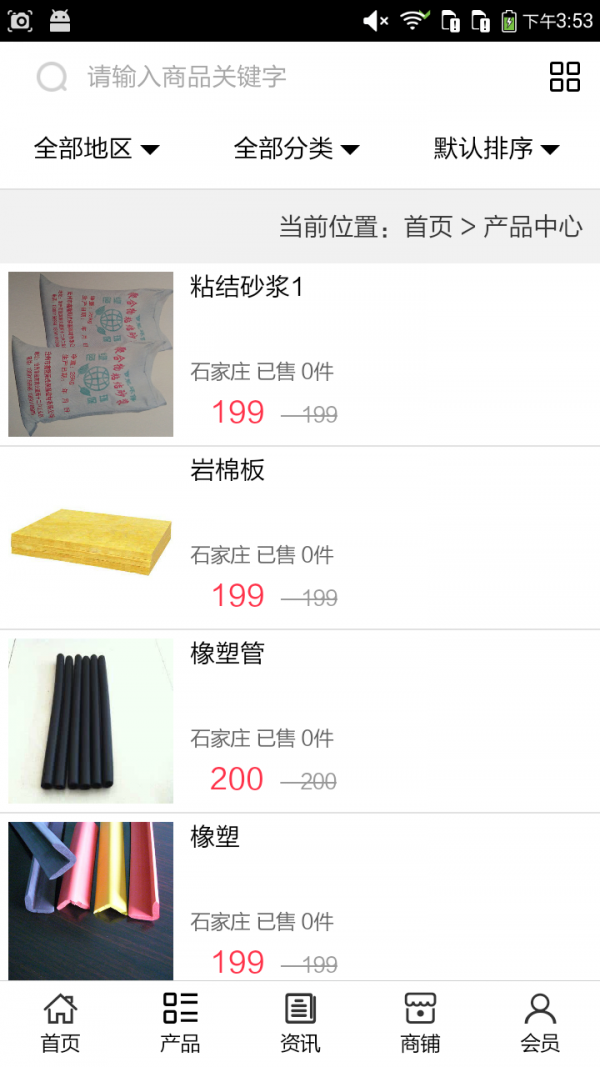Open the 资讯 news tab
The image size is (600, 1067).
[300, 1023]
